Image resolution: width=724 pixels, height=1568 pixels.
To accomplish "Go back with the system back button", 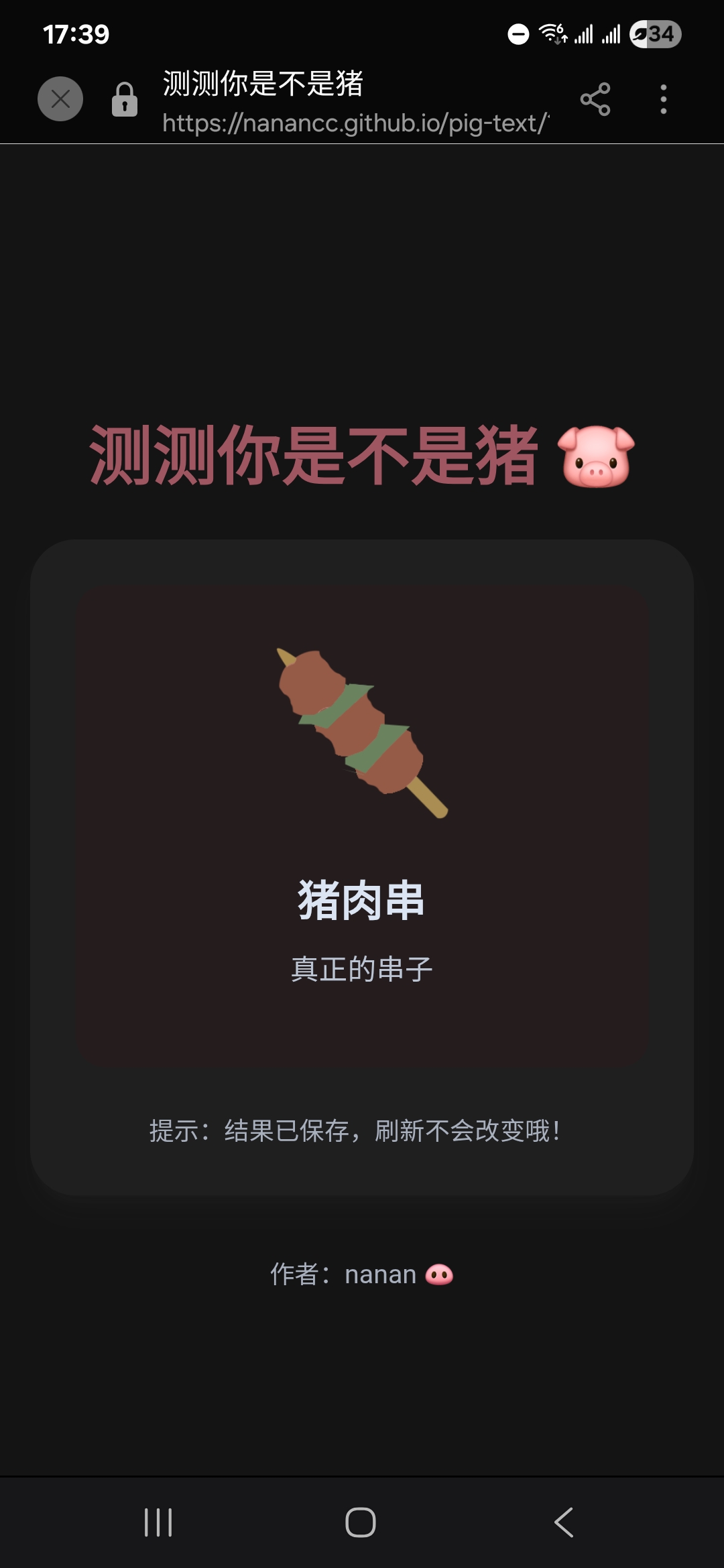I will 564,1522.
